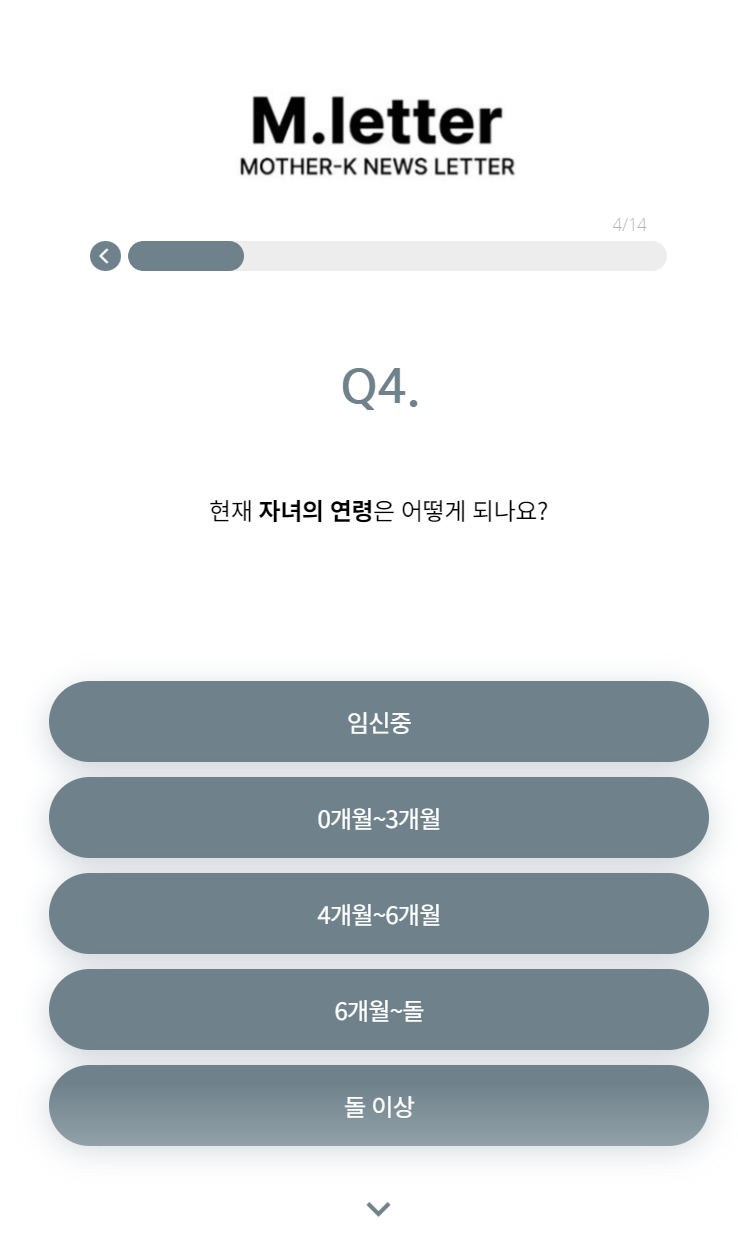738x1260 pixels.
Task: Go back to the previous question
Action: 105,256
